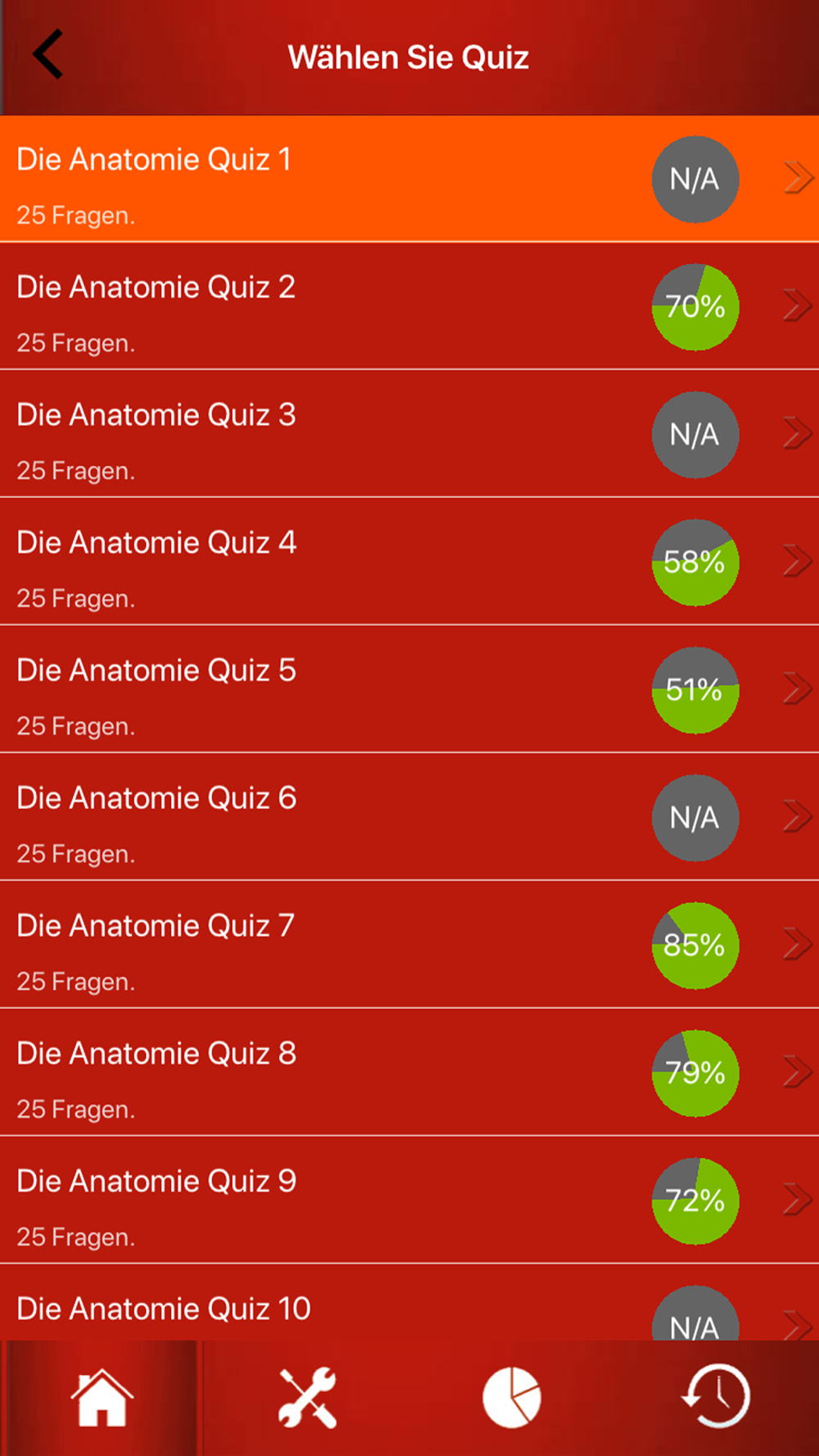Open Die Anatomie Quiz 4
Image resolution: width=819 pixels, height=1456 pixels.
pyautogui.click(x=409, y=562)
